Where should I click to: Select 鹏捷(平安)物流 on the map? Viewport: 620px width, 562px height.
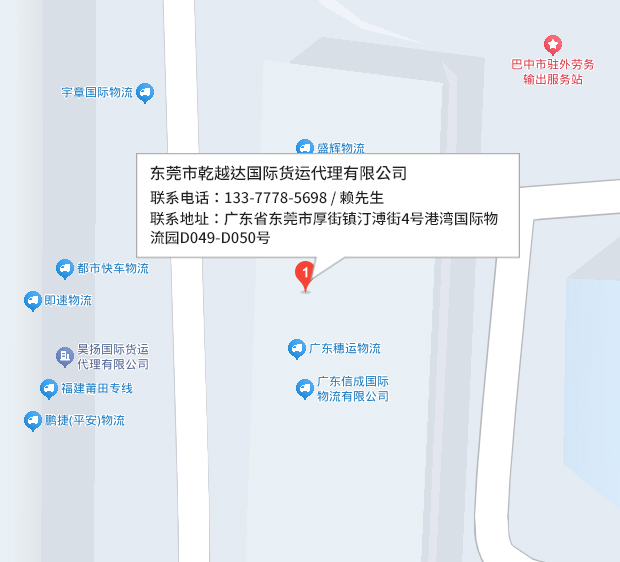[33, 420]
